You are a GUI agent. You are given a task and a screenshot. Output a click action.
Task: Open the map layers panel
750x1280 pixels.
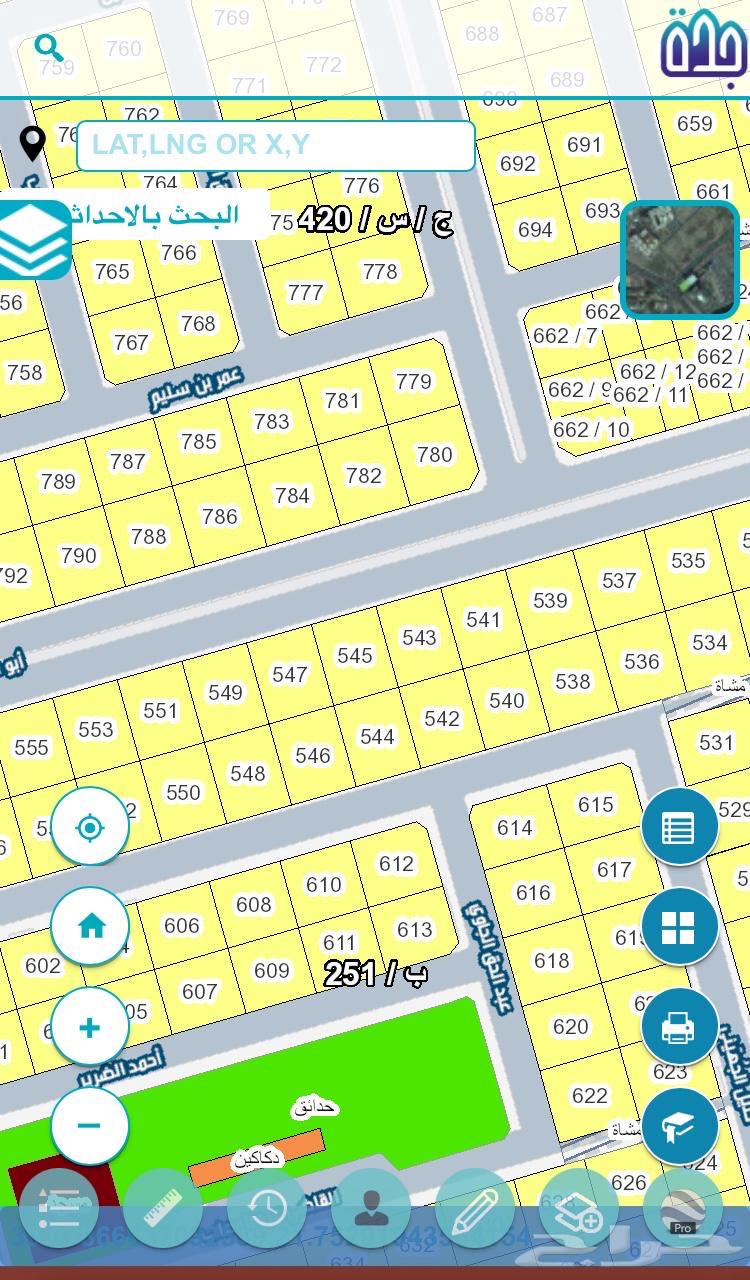pyautogui.click(x=34, y=240)
